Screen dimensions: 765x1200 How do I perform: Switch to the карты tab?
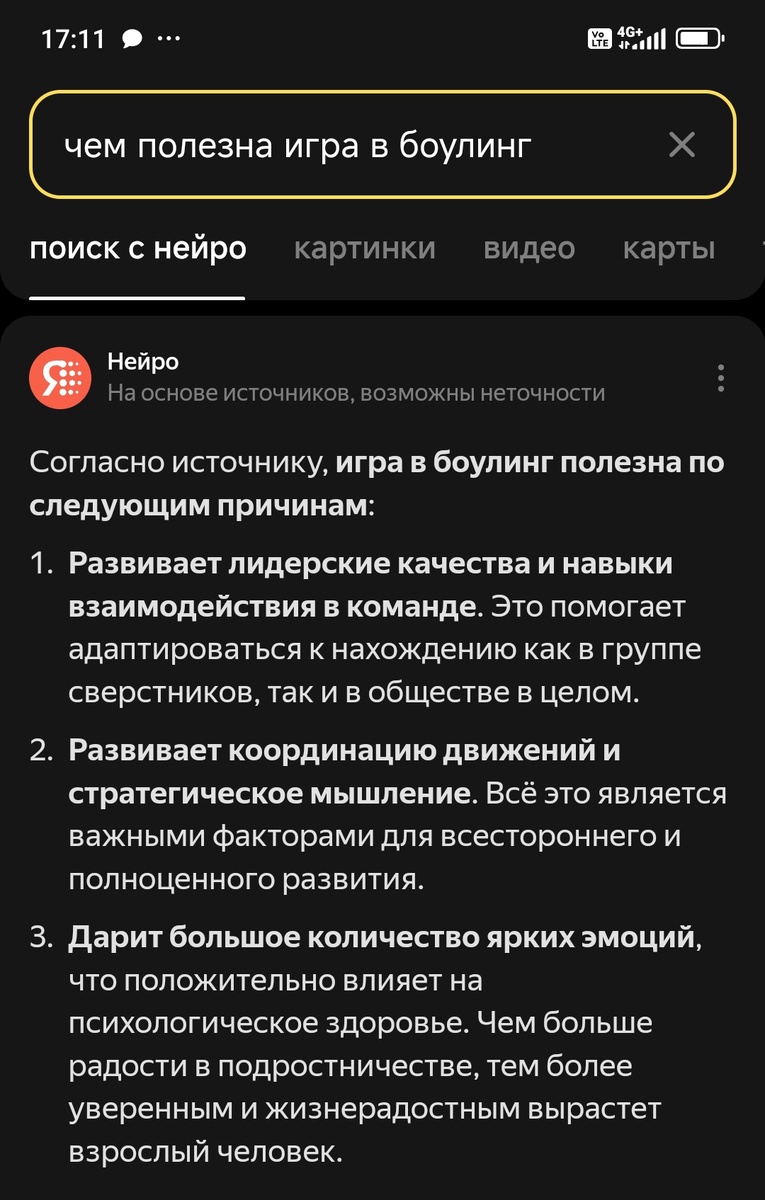(668, 248)
